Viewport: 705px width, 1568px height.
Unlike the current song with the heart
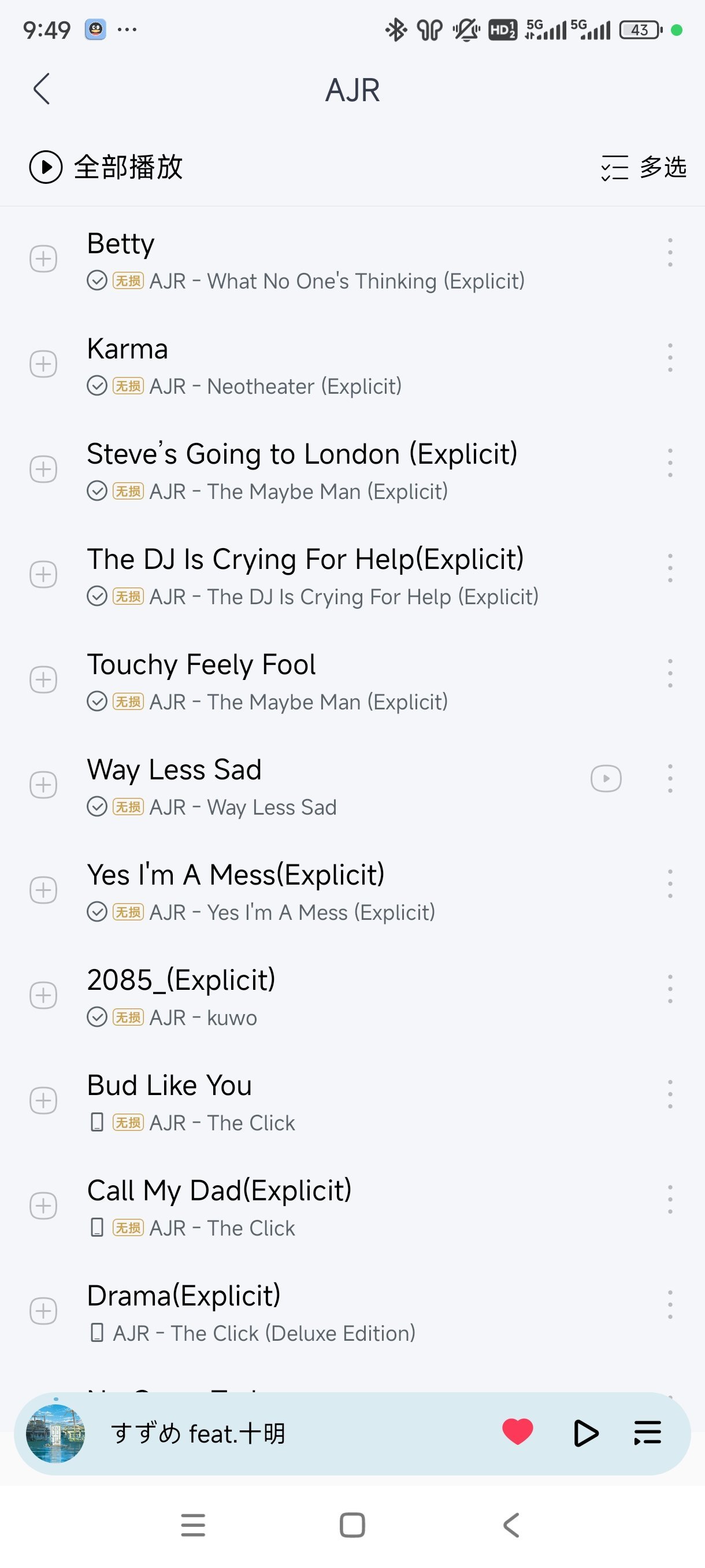click(518, 1432)
